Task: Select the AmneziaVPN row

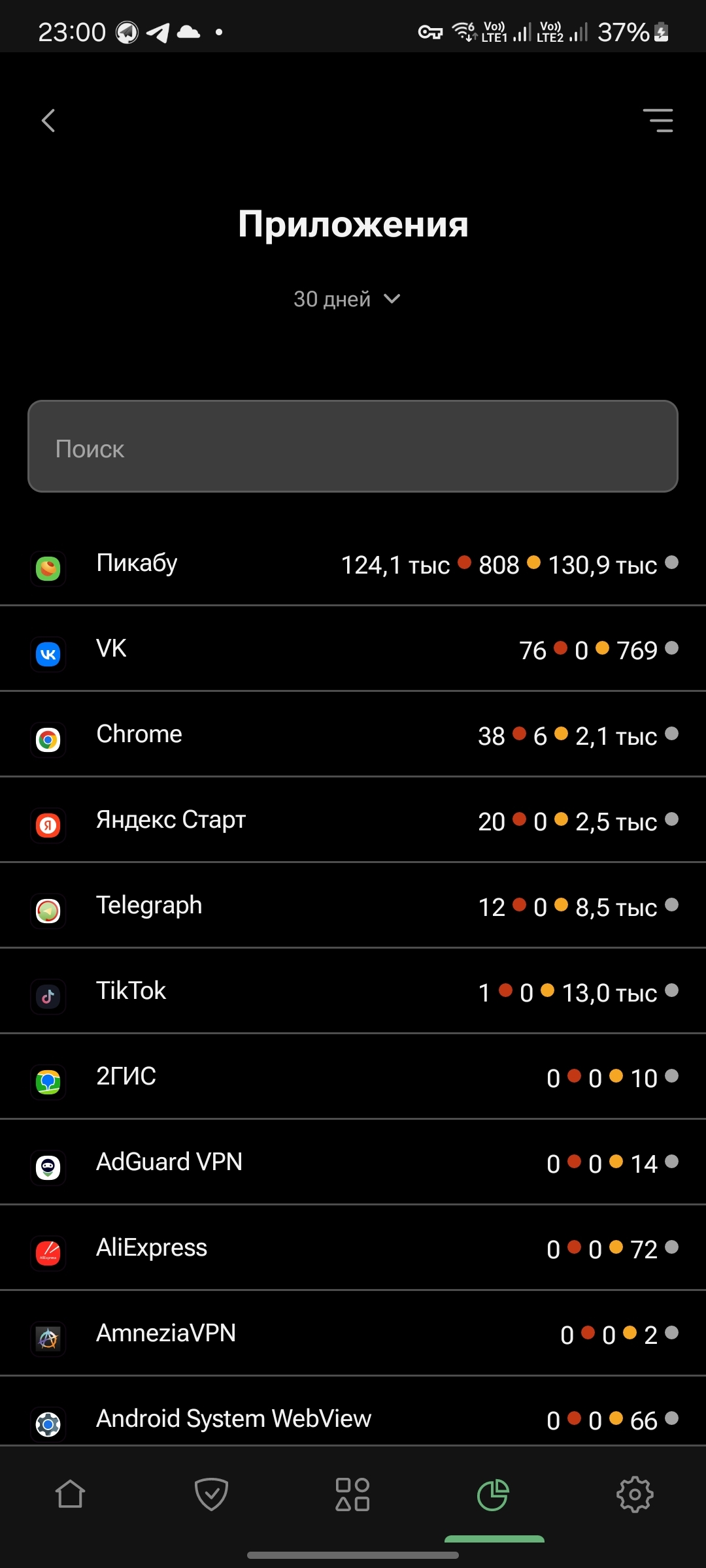Action: click(x=353, y=1335)
